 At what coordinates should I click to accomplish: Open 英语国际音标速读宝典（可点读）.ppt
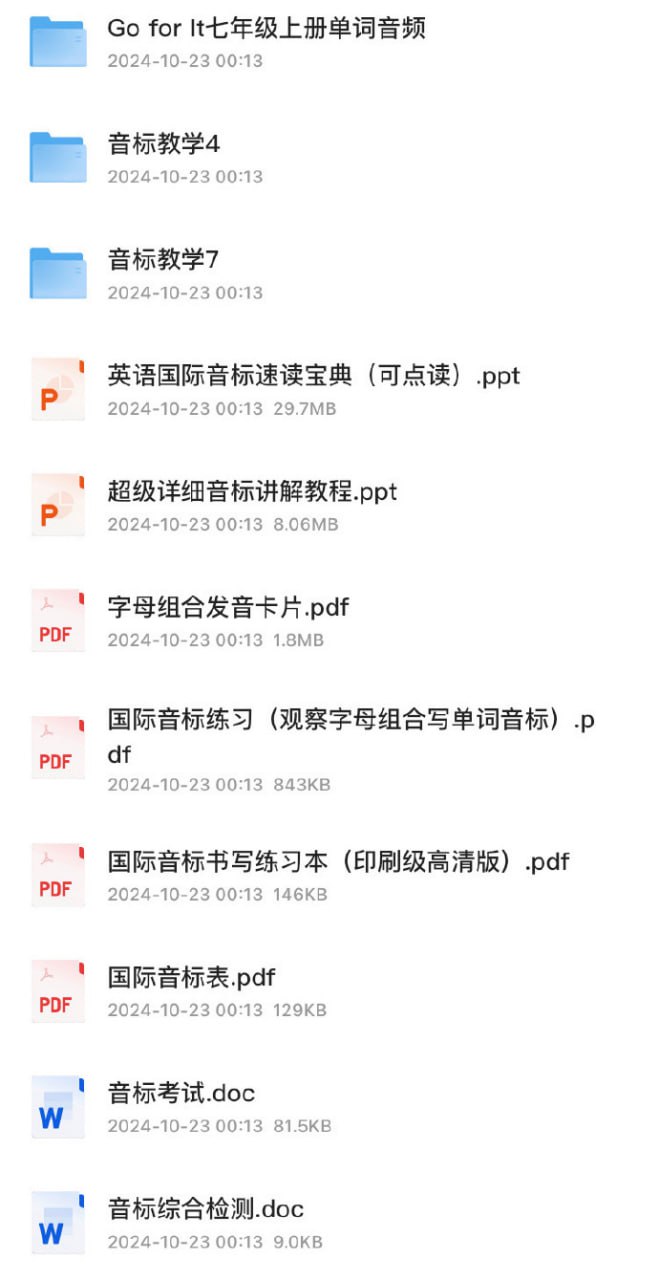point(313,377)
